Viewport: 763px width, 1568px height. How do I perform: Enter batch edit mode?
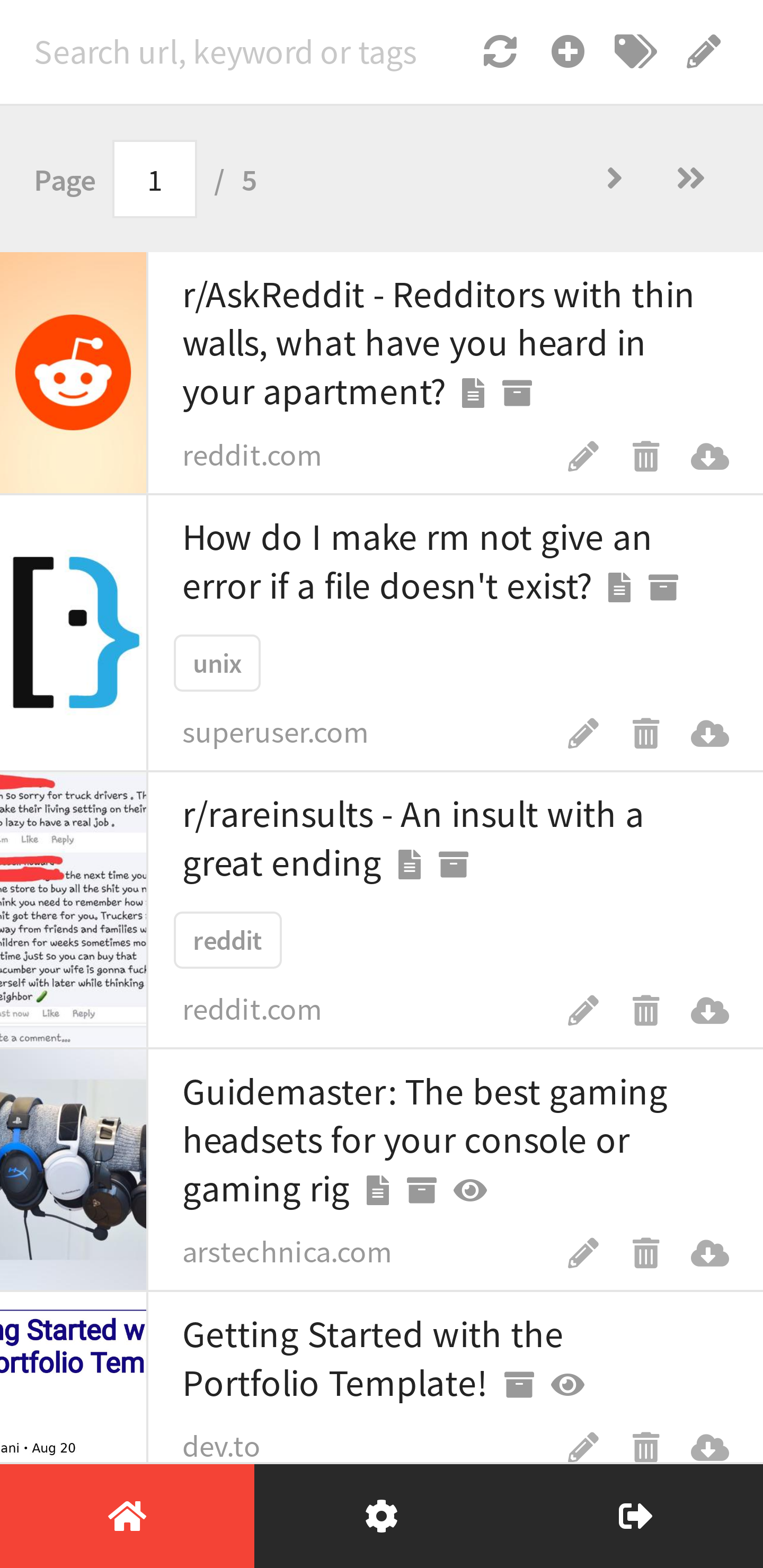(703, 52)
